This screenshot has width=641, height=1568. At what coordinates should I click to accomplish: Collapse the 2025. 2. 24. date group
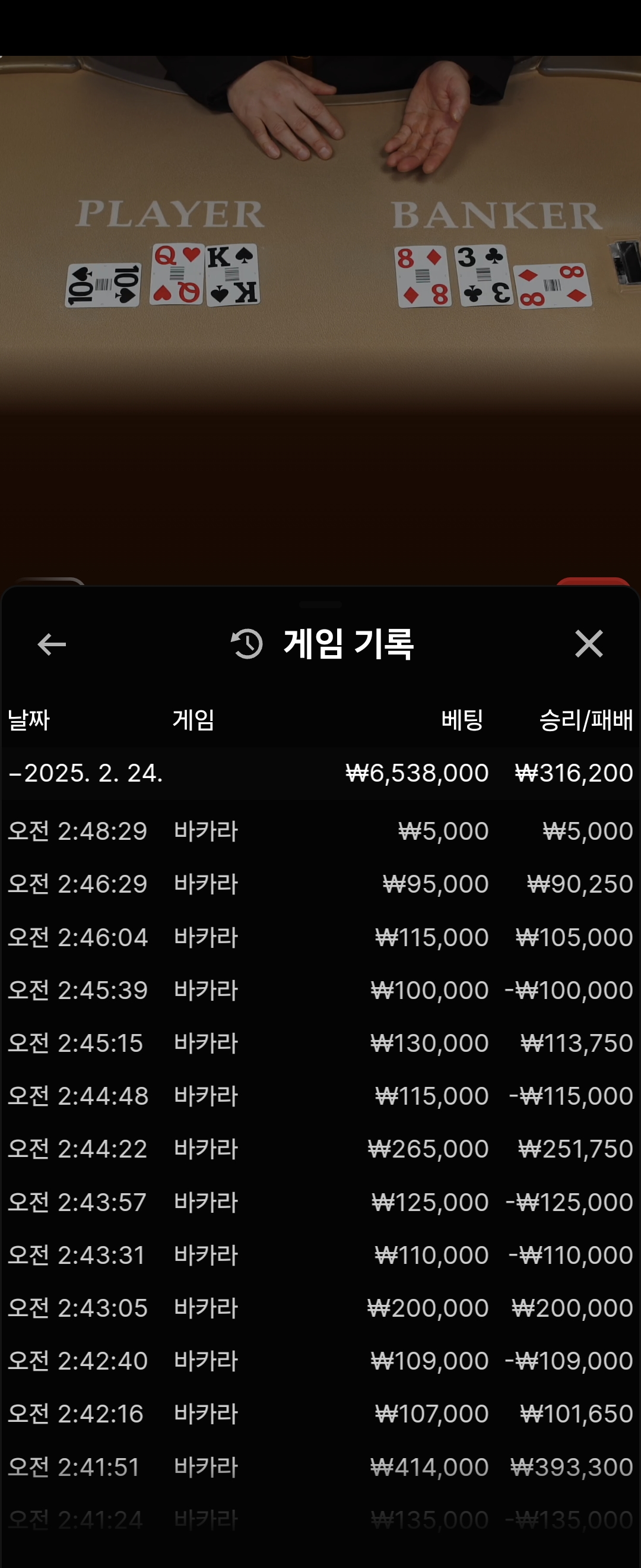[x=85, y=773]
